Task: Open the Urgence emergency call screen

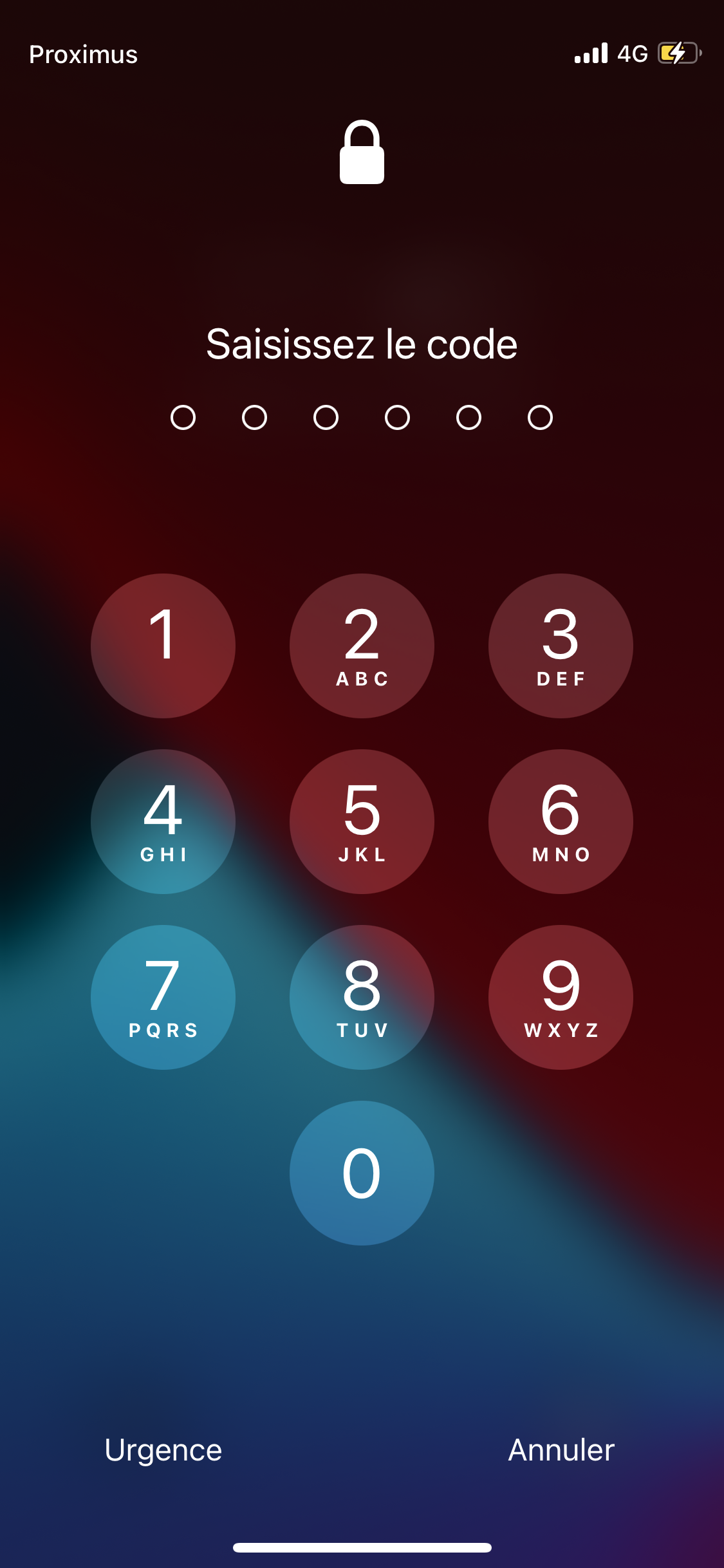Action: (163, 1450)
